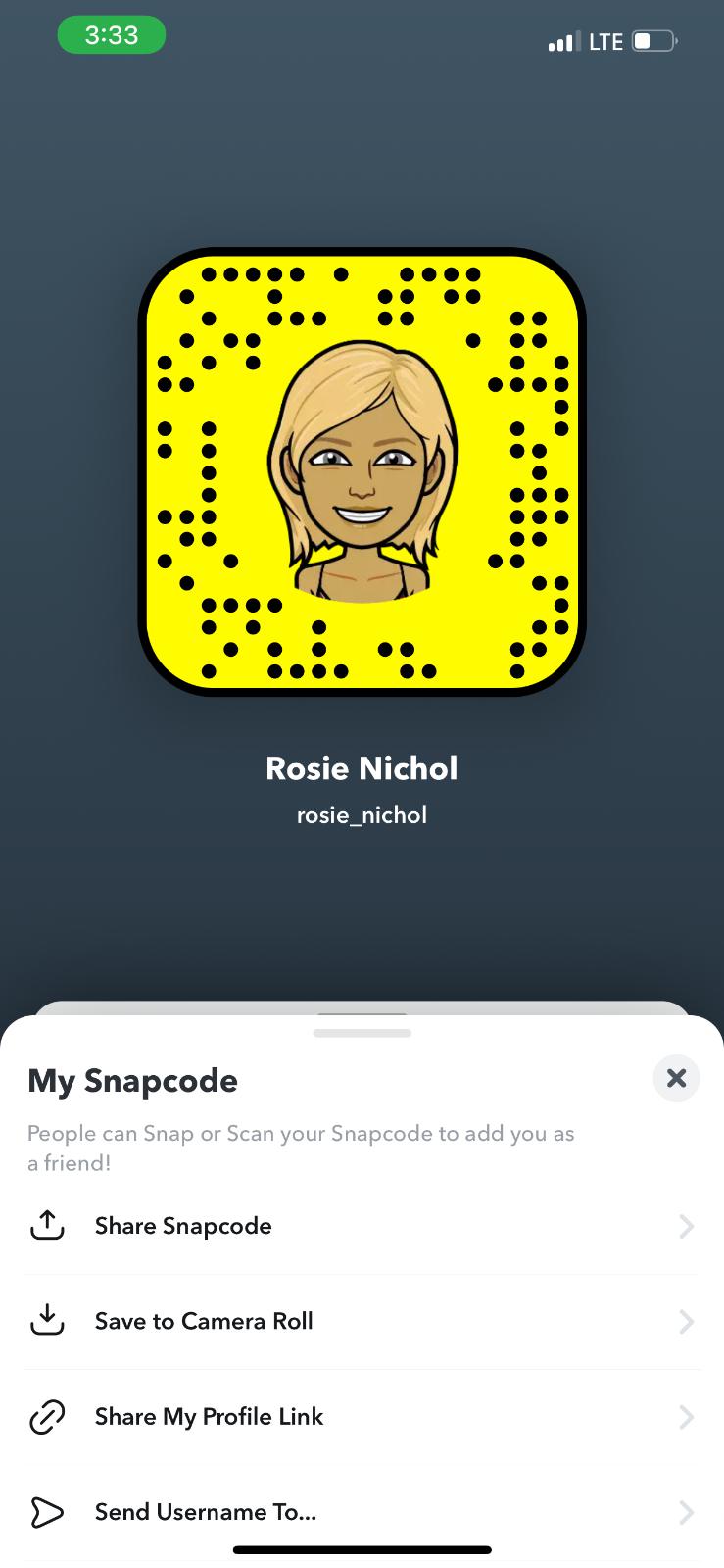724x1568 pixels.
Task: Close the My Snapcode sheet
Action: 676,1078
